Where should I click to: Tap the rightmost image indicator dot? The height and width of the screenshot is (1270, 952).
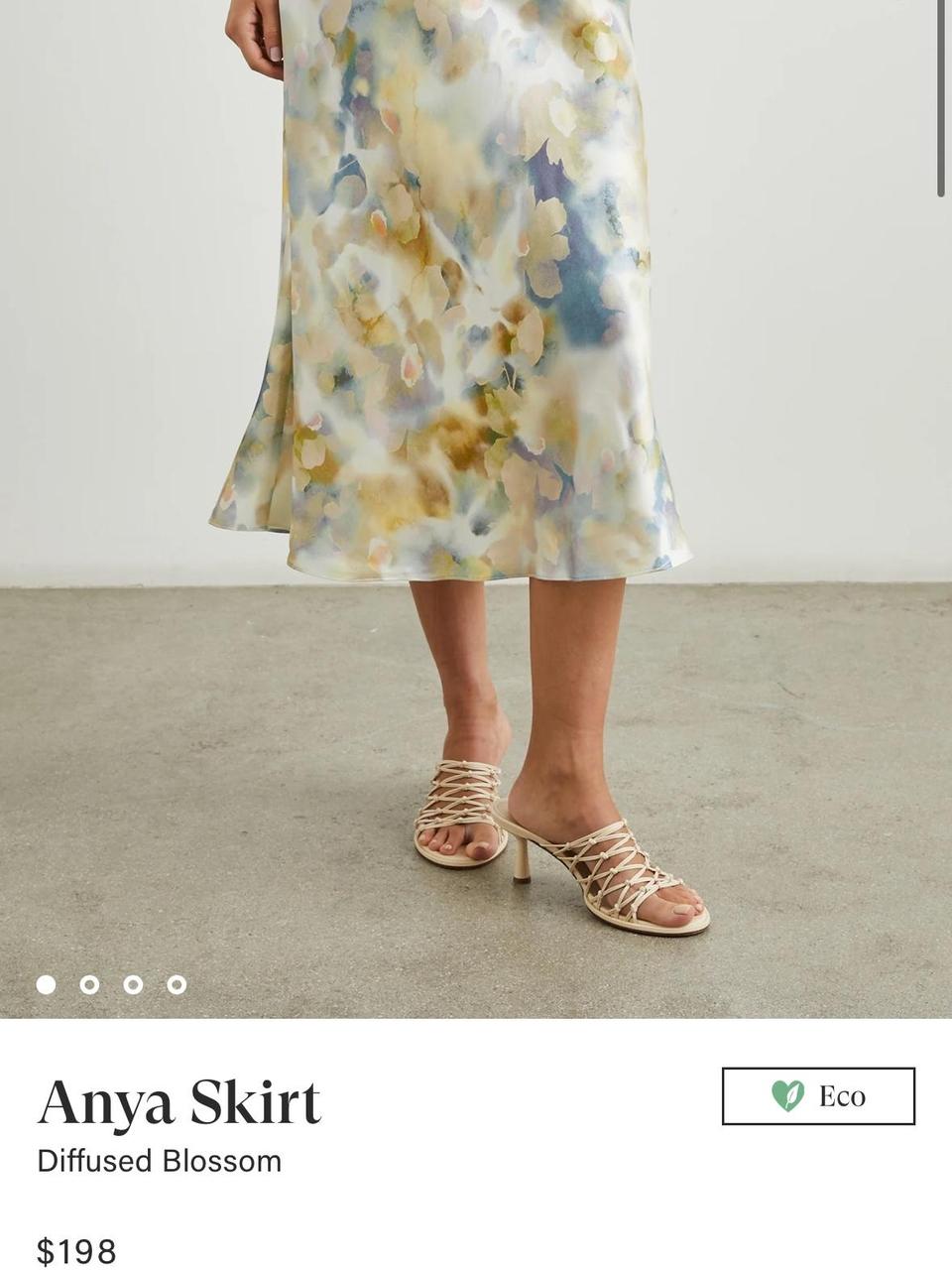tap(177, 985)
